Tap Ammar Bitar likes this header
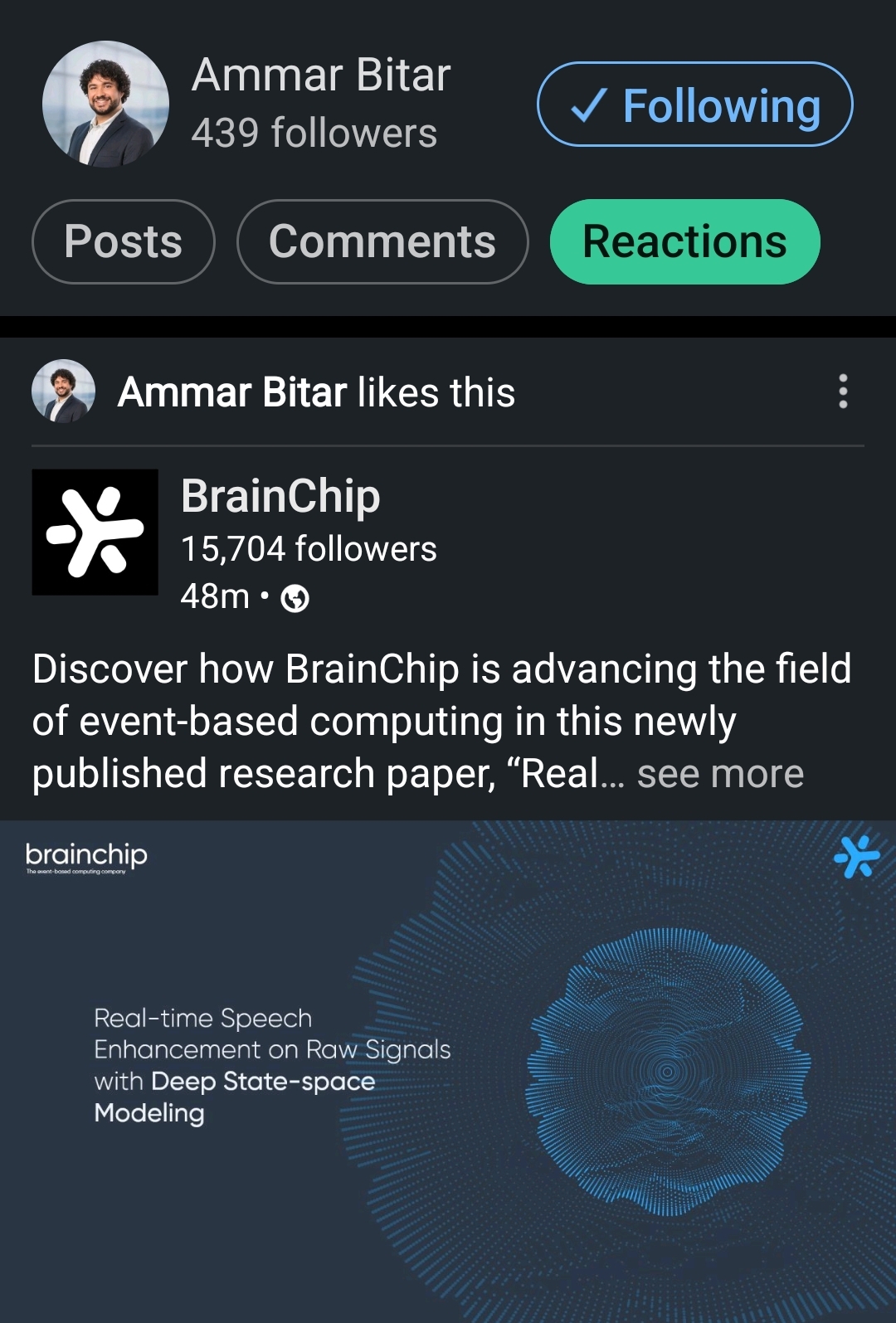Viewport: 896px width, 1323px height. (315, 392)
